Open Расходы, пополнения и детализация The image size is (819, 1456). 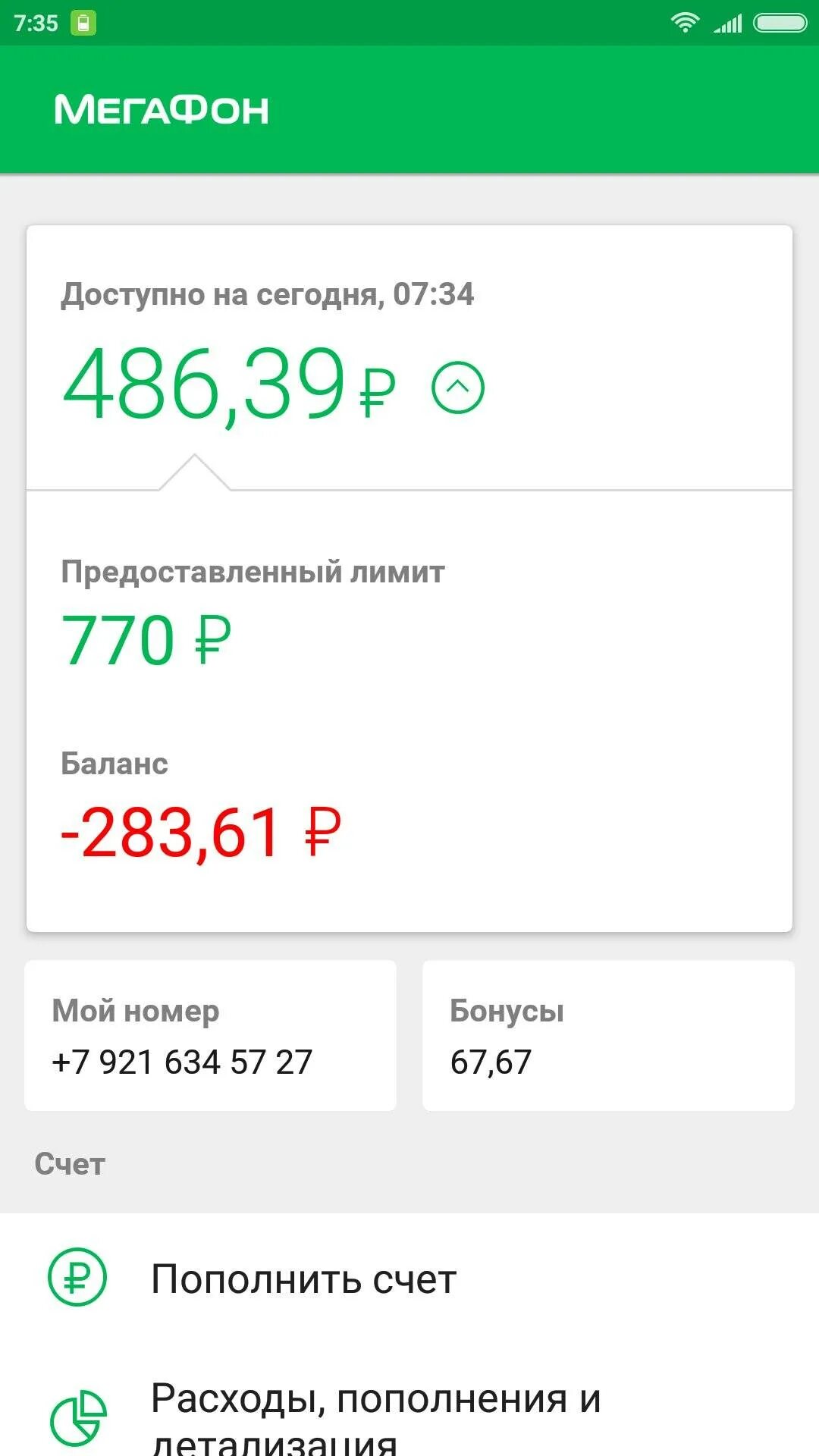409,1410
